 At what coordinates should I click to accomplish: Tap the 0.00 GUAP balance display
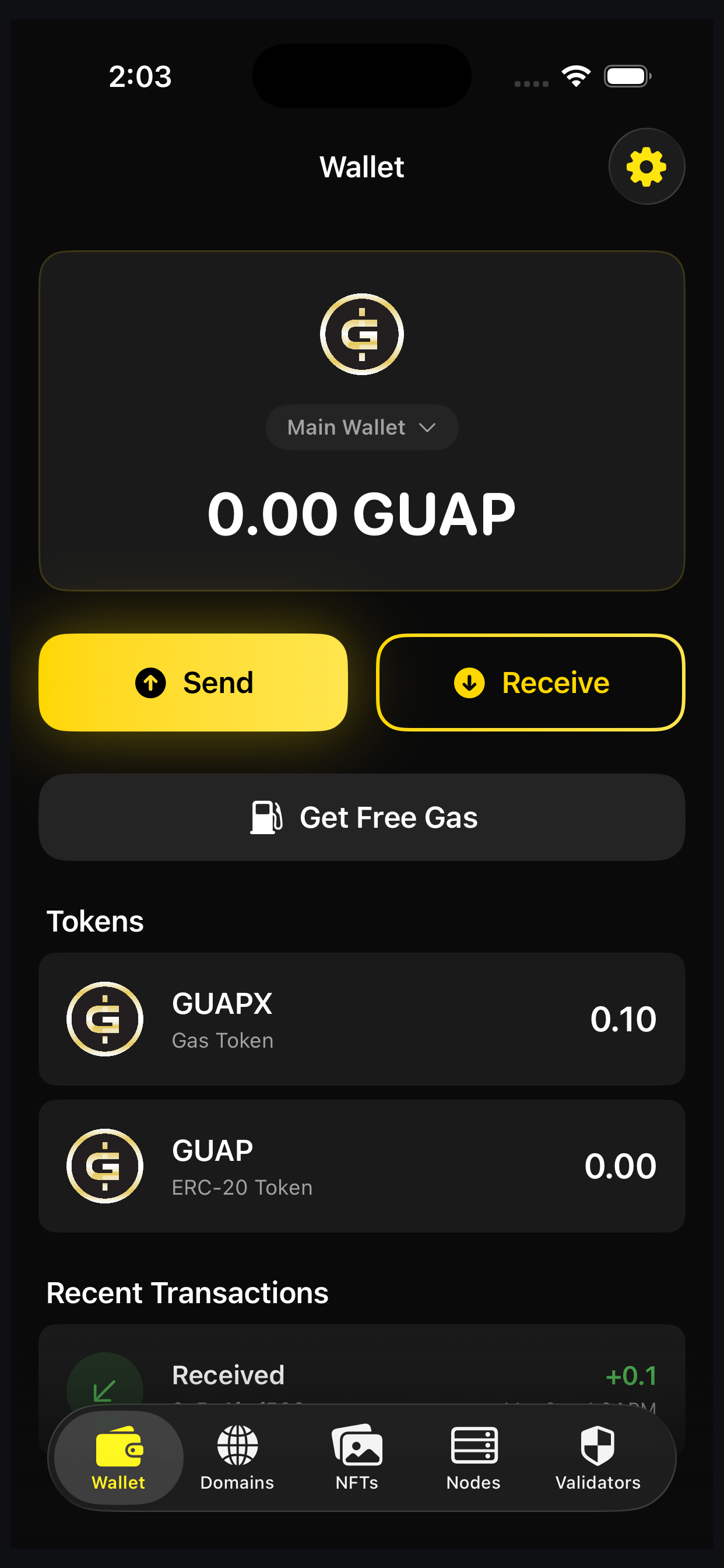(361, 513)
